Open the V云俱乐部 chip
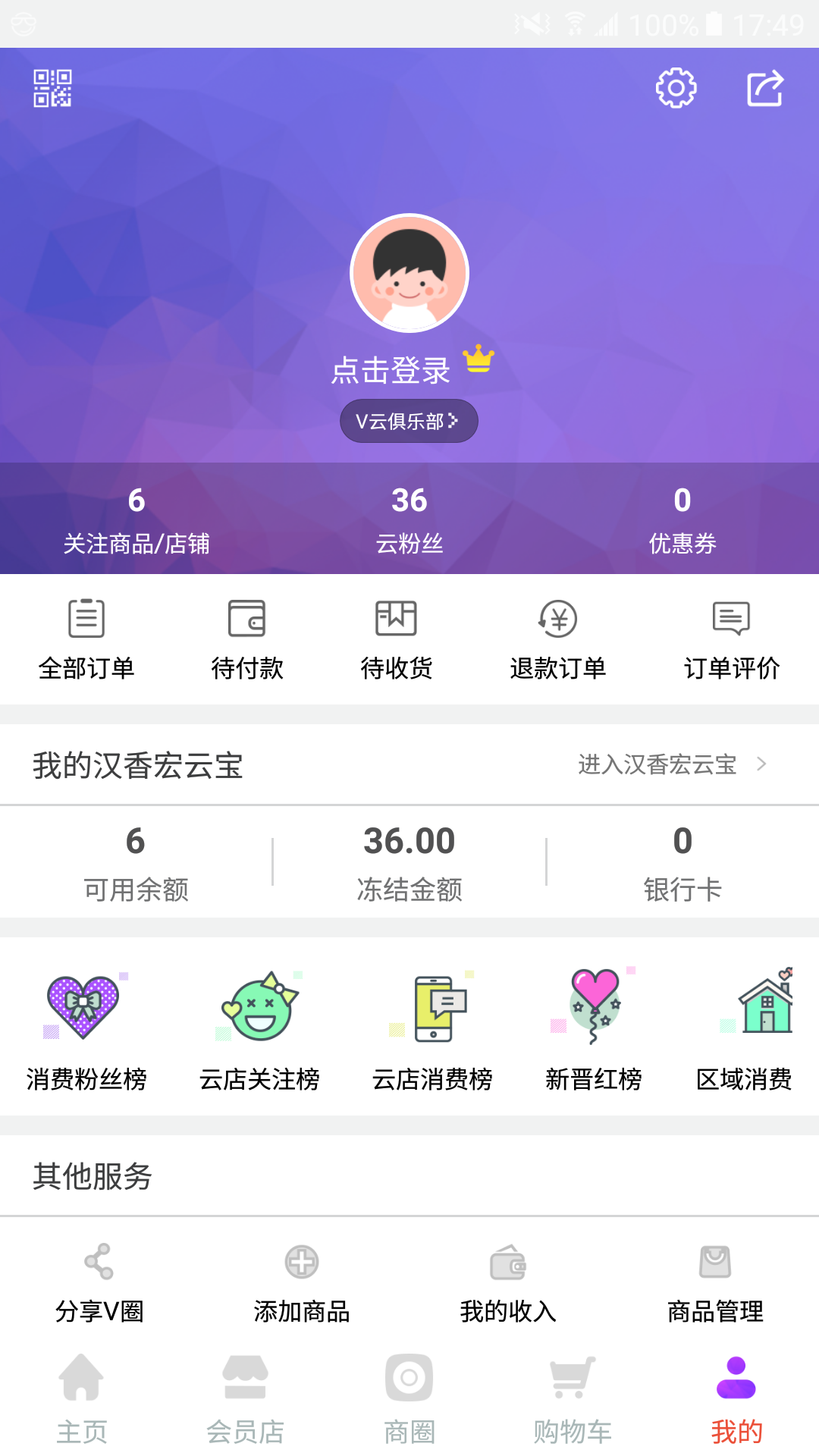Viewport: 819px width, 1456px height. pyautogui.click(x=409, y=421)
